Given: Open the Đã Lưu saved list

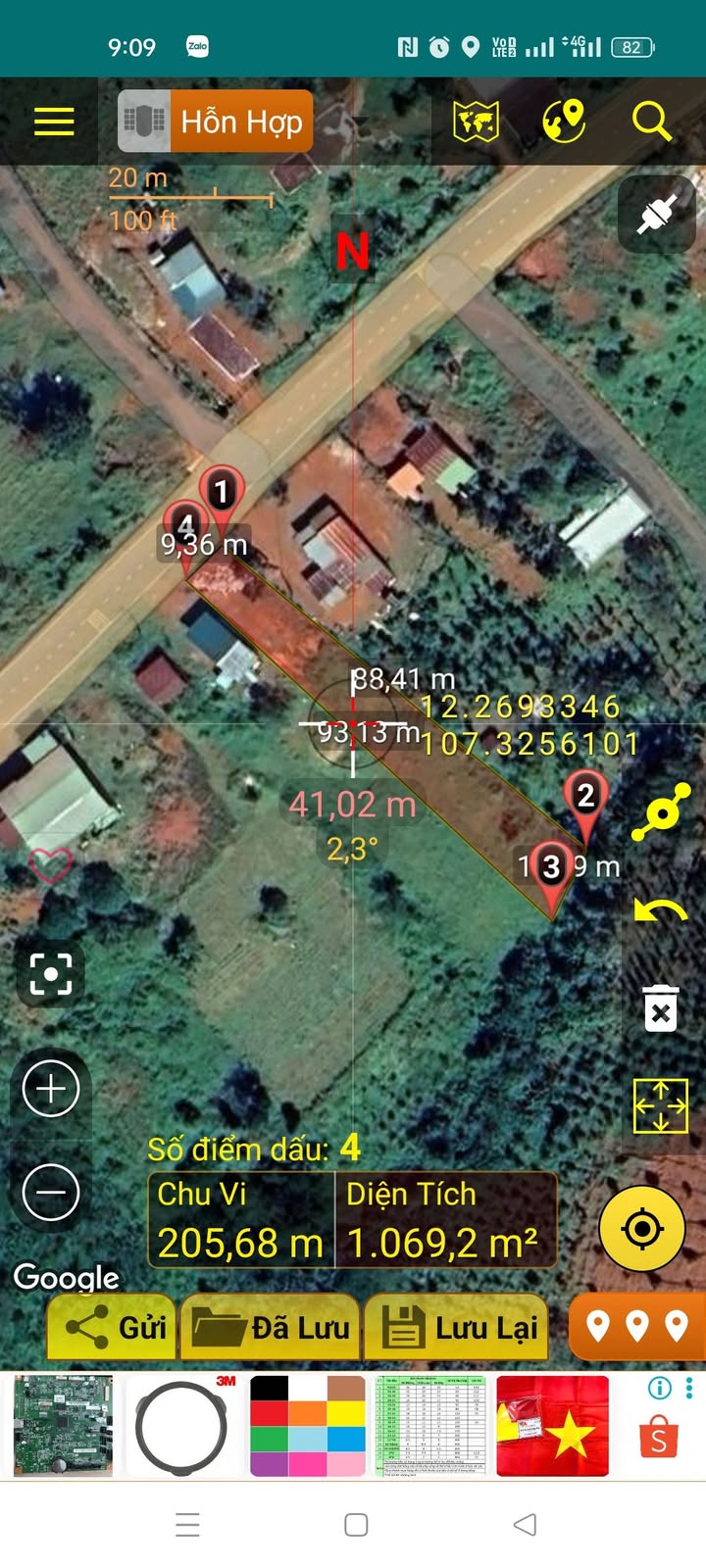Looking at the screenshot, I should point(271,1328).
